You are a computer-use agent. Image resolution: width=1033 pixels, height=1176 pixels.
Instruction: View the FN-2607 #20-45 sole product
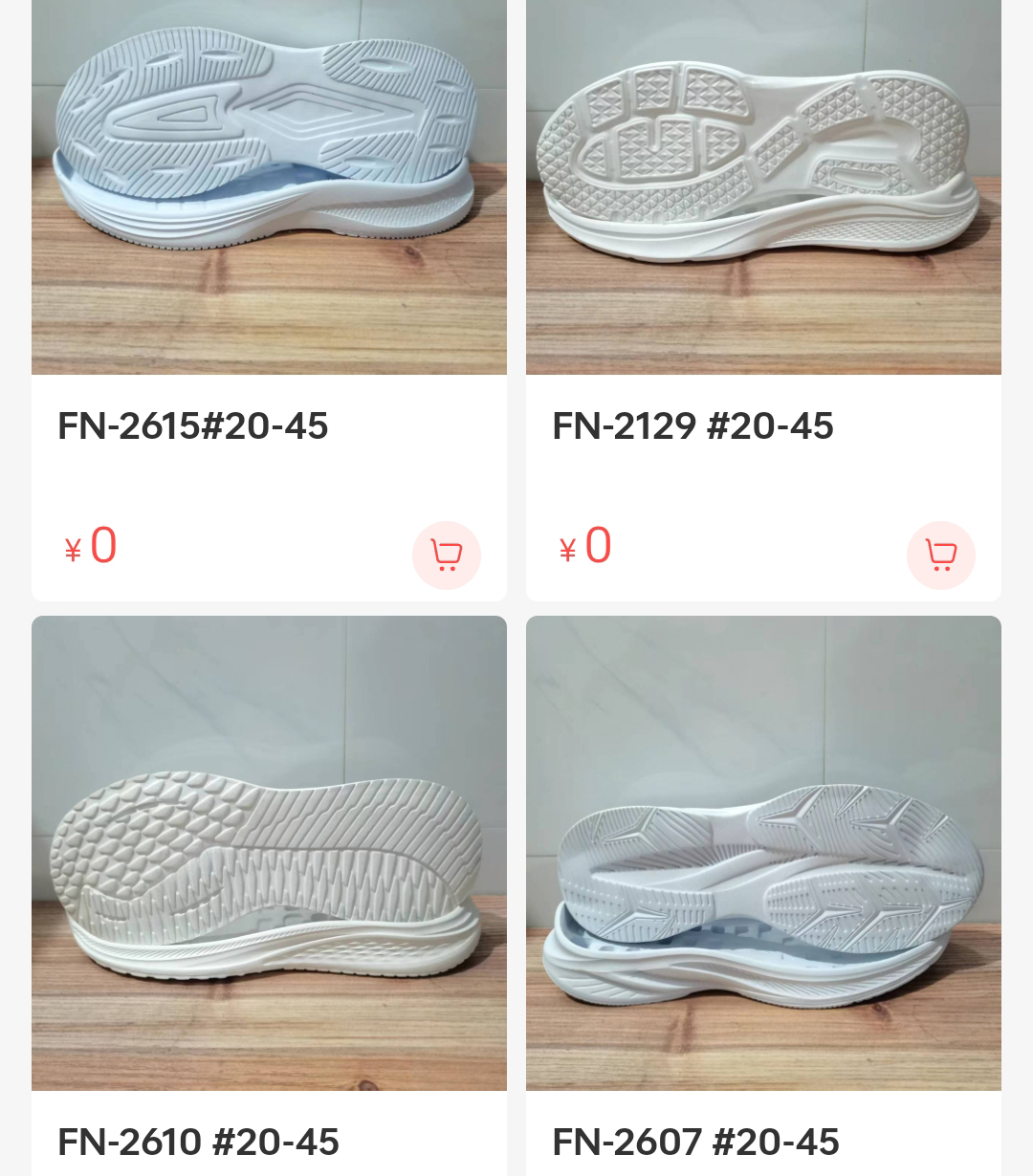pyautogui.click(x=763, y=853)
